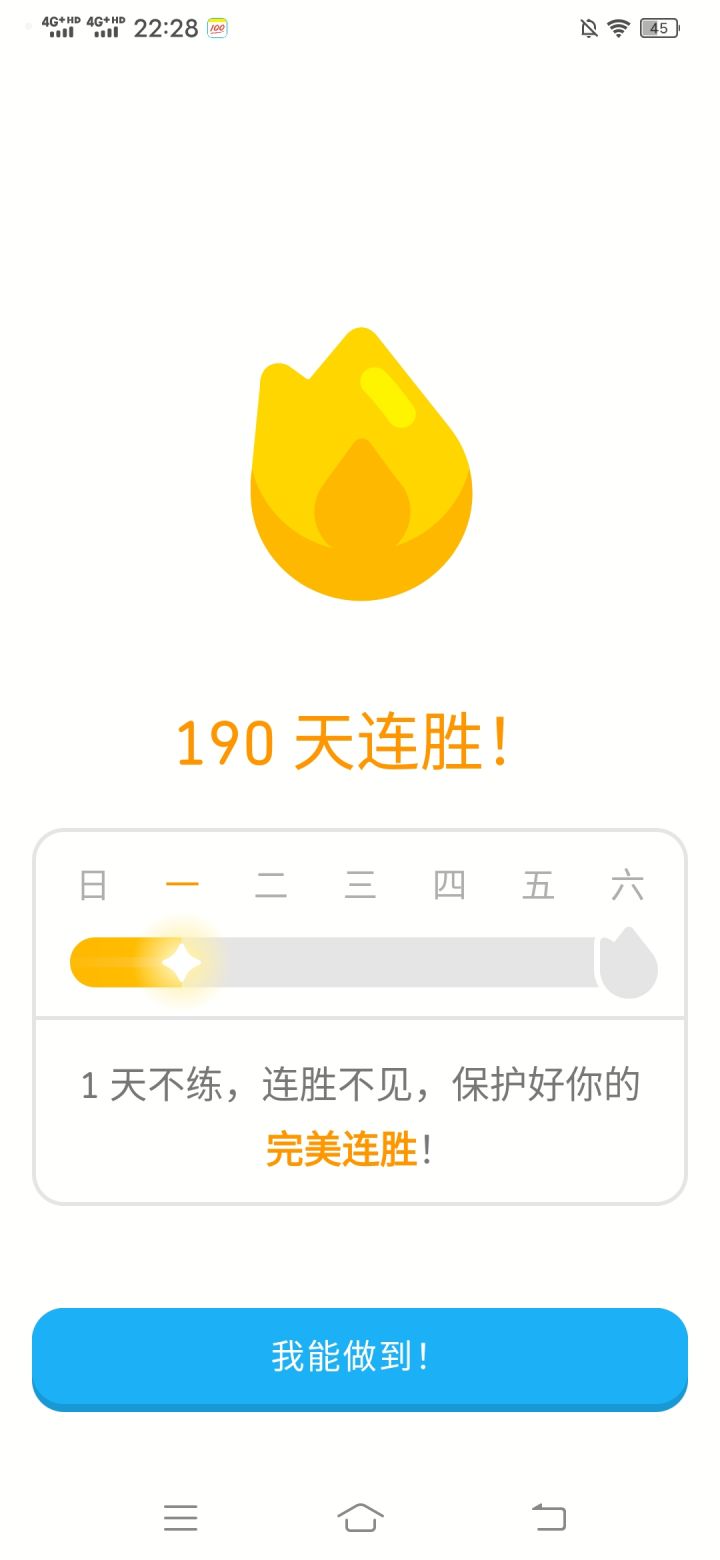Select the Sunday label 日

[93, 884]
